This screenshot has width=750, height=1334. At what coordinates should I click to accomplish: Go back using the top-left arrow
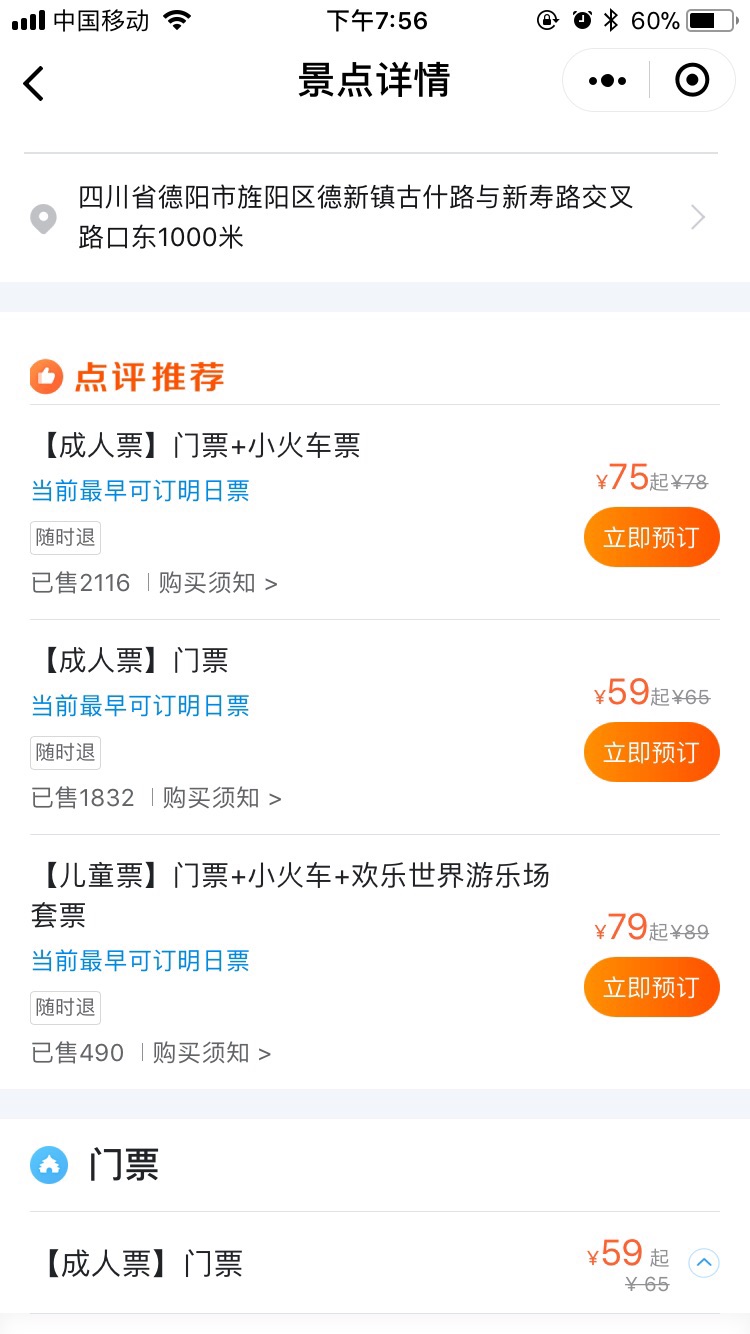click(34, 82)
